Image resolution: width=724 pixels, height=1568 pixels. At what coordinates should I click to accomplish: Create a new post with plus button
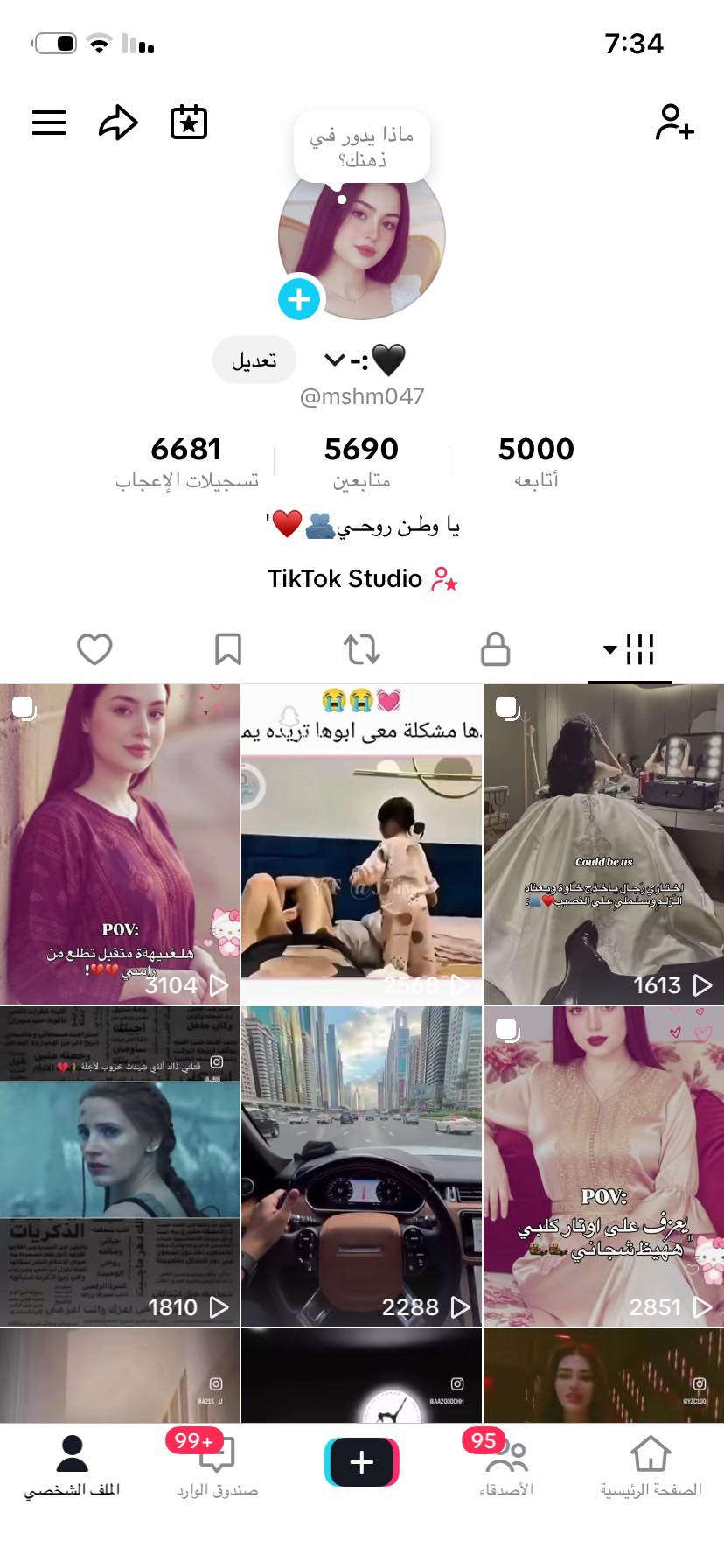pos(361,1461)
